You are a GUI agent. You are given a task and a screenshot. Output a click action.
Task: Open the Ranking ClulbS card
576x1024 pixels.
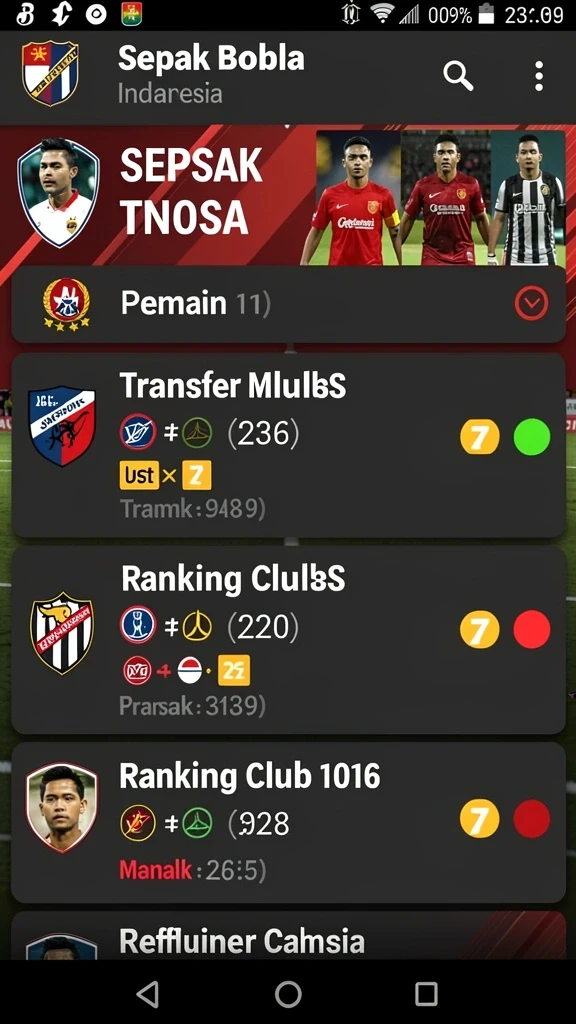pos(288,640)
